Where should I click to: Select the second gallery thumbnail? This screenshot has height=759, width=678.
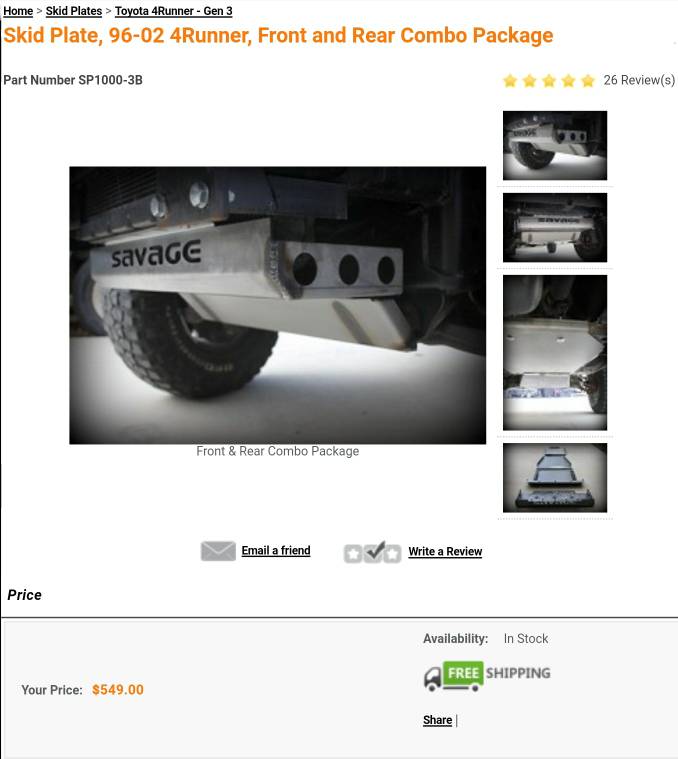(554, 228)
